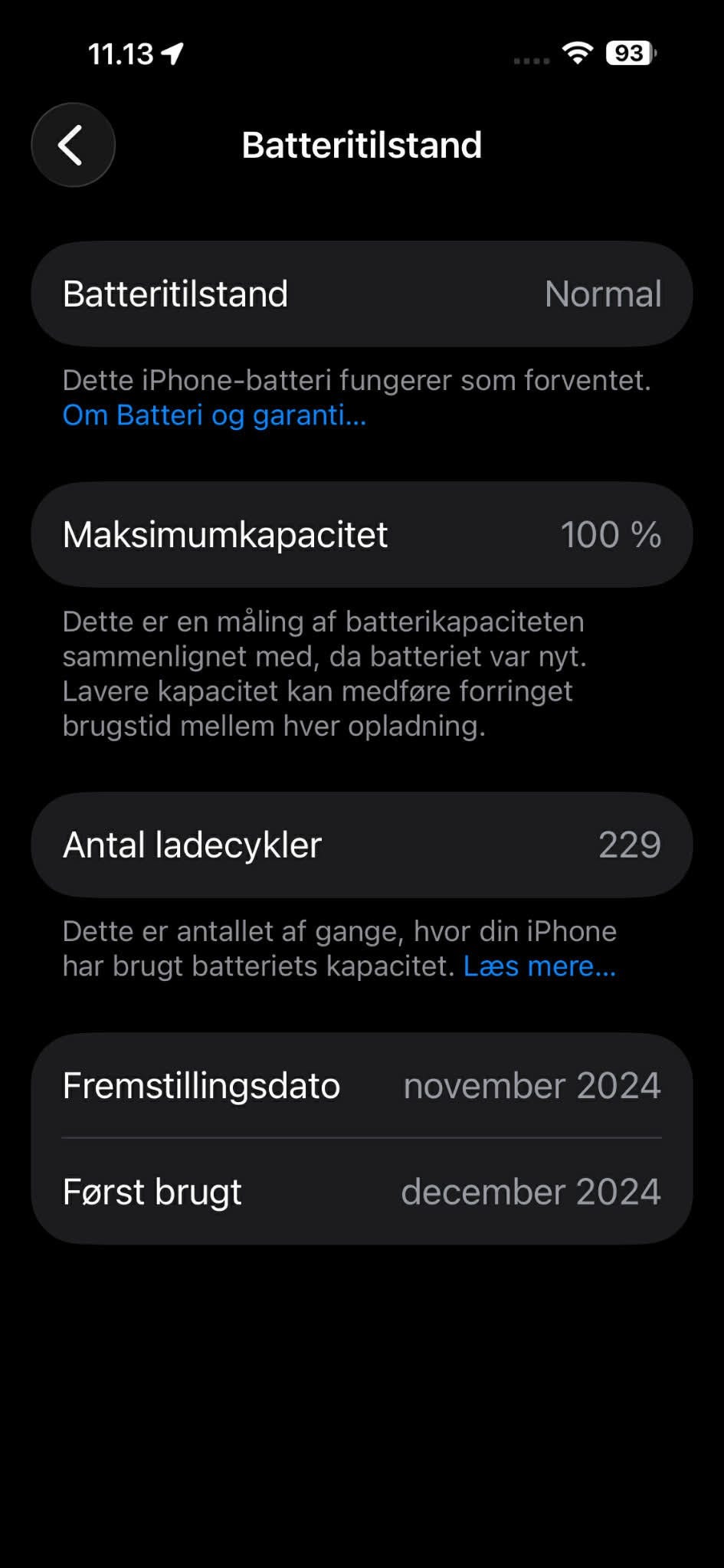Go back from Batteritilstand screen
Screen dimensions: 724x1568
[x=73, y=145]
